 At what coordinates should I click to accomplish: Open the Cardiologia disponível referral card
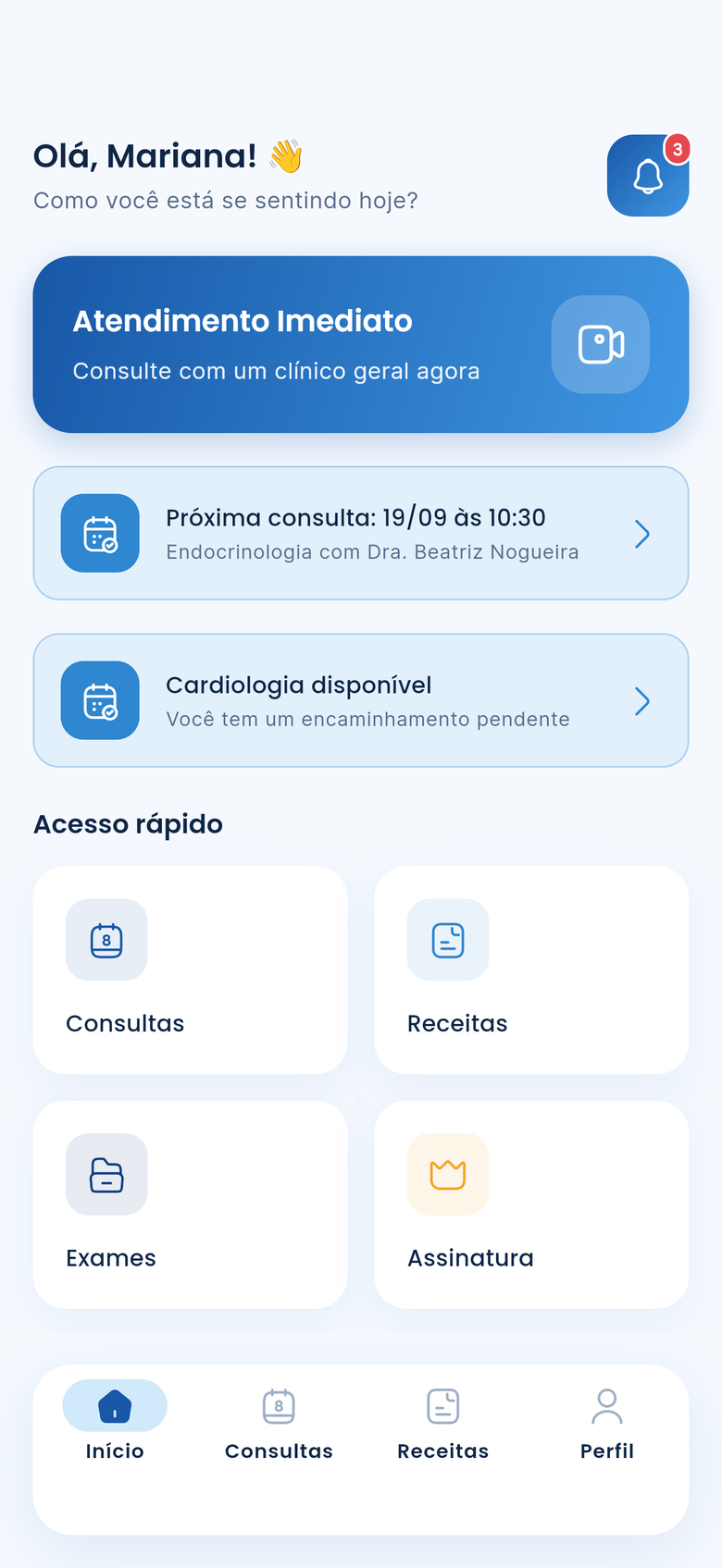[361, 700]
